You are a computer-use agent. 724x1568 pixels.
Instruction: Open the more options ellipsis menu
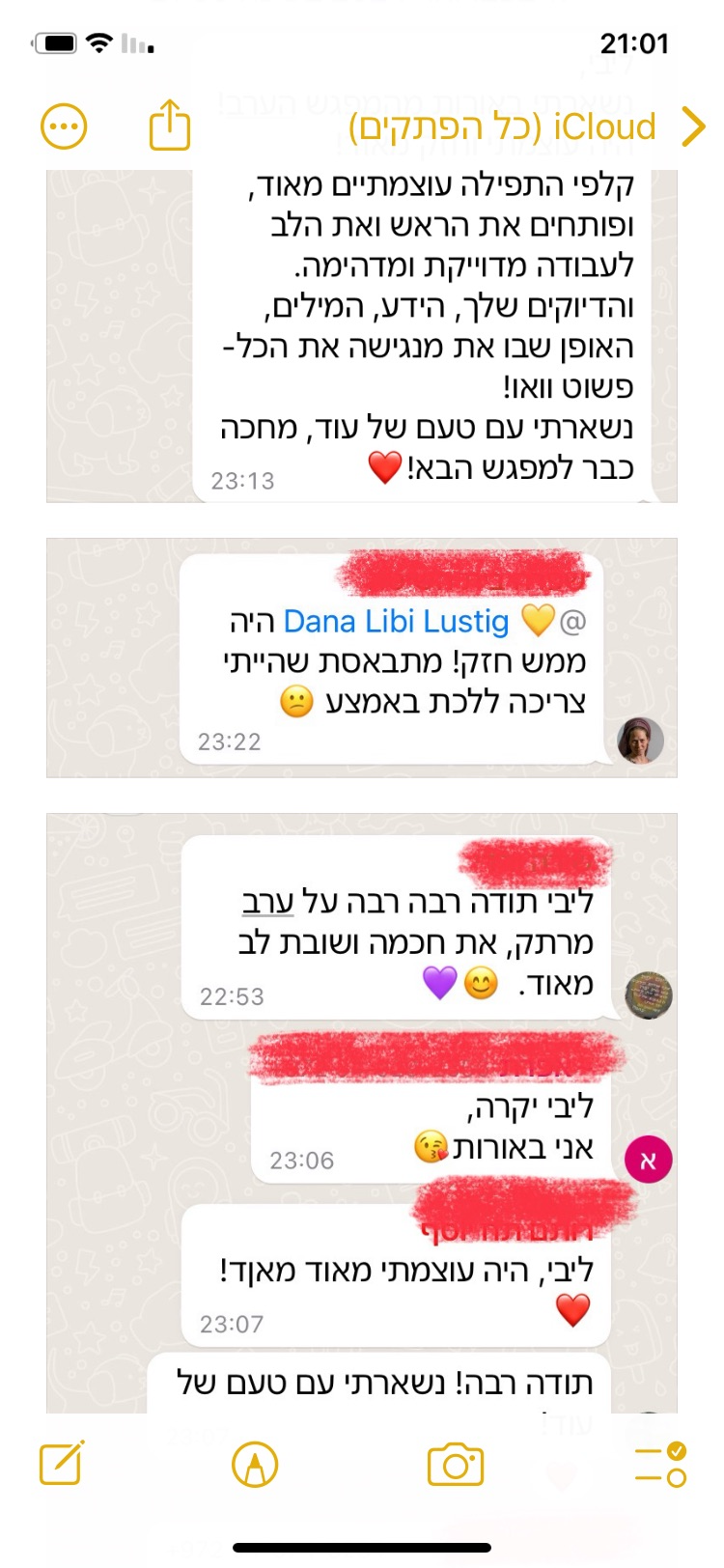(x=65, y=126)
